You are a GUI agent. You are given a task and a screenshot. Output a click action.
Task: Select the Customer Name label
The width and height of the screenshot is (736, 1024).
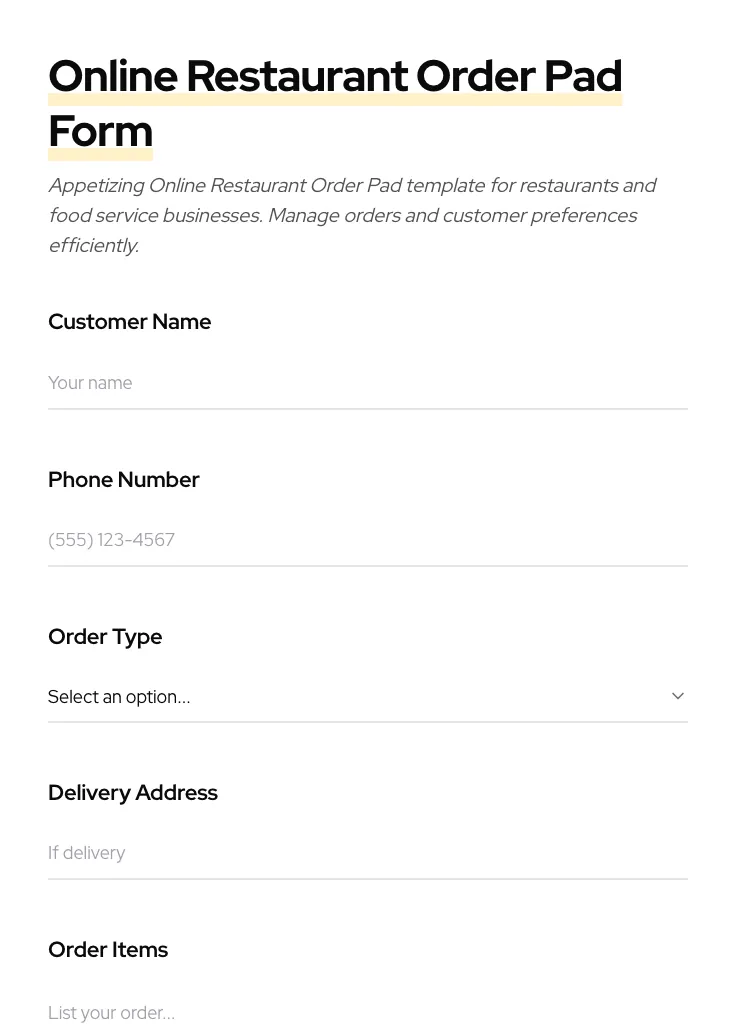pyautogui.click(x=129, y=322)
